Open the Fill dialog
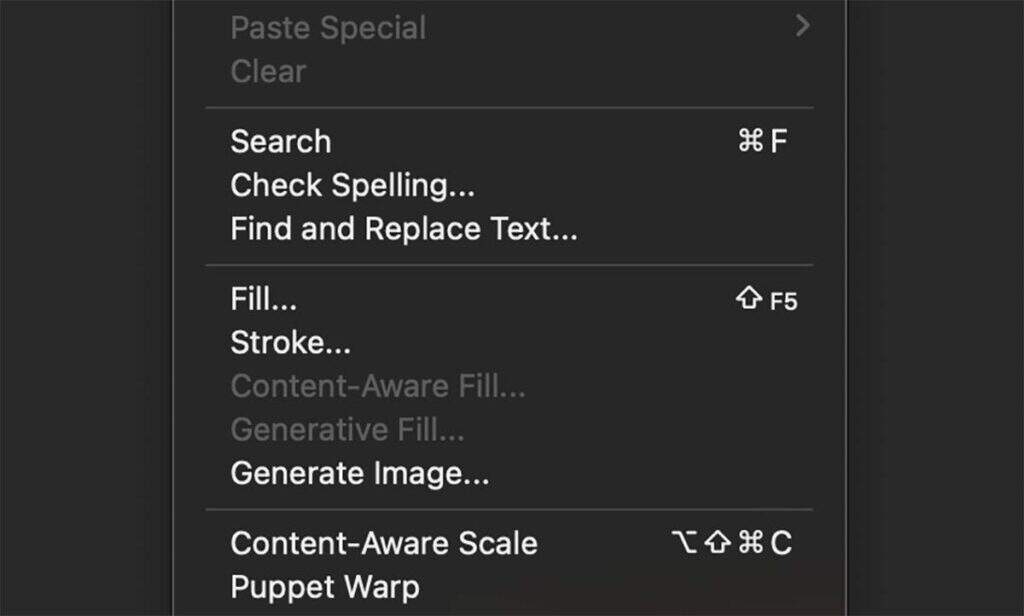1024x616 pixels. pyautogui.click(x=264, y=300)
